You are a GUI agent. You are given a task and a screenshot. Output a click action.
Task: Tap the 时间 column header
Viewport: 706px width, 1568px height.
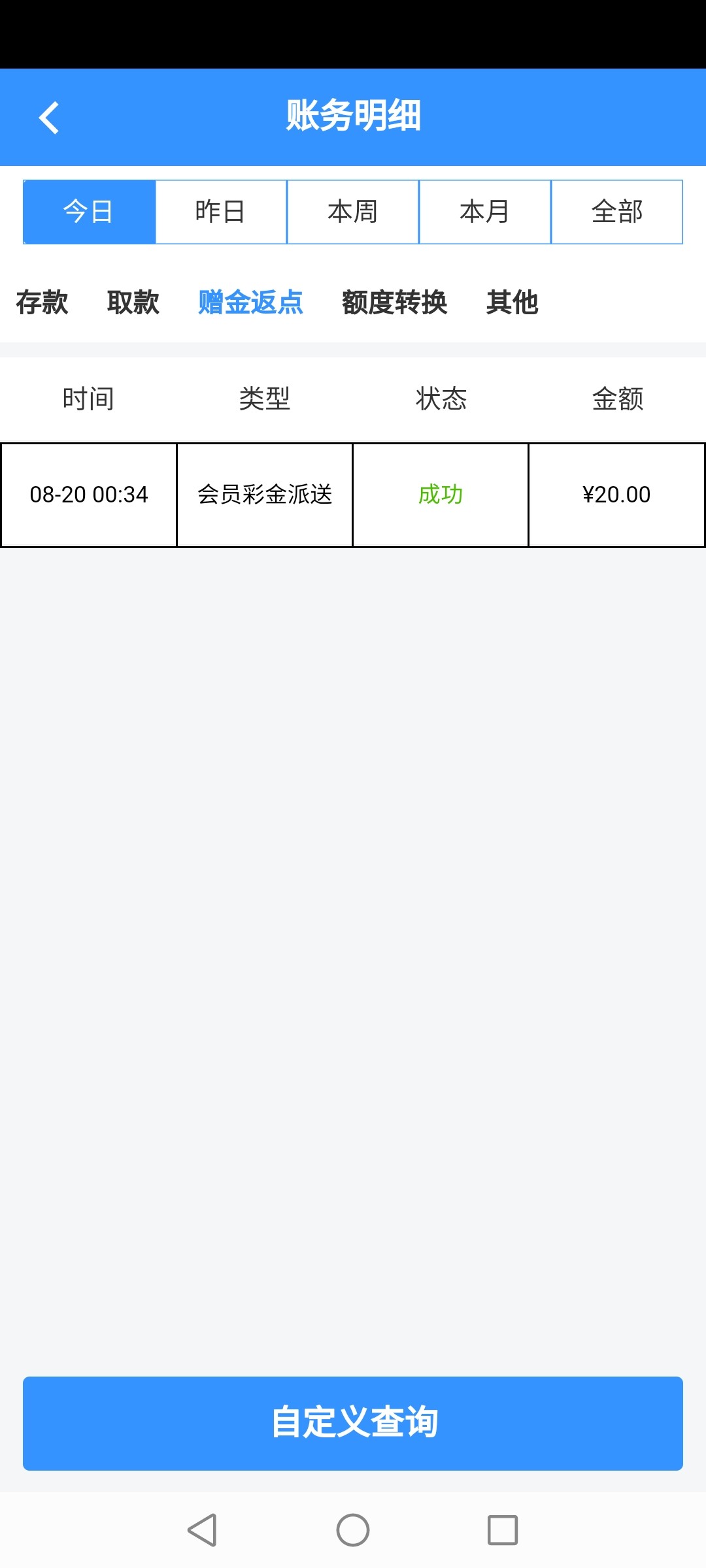coord(88,399)
